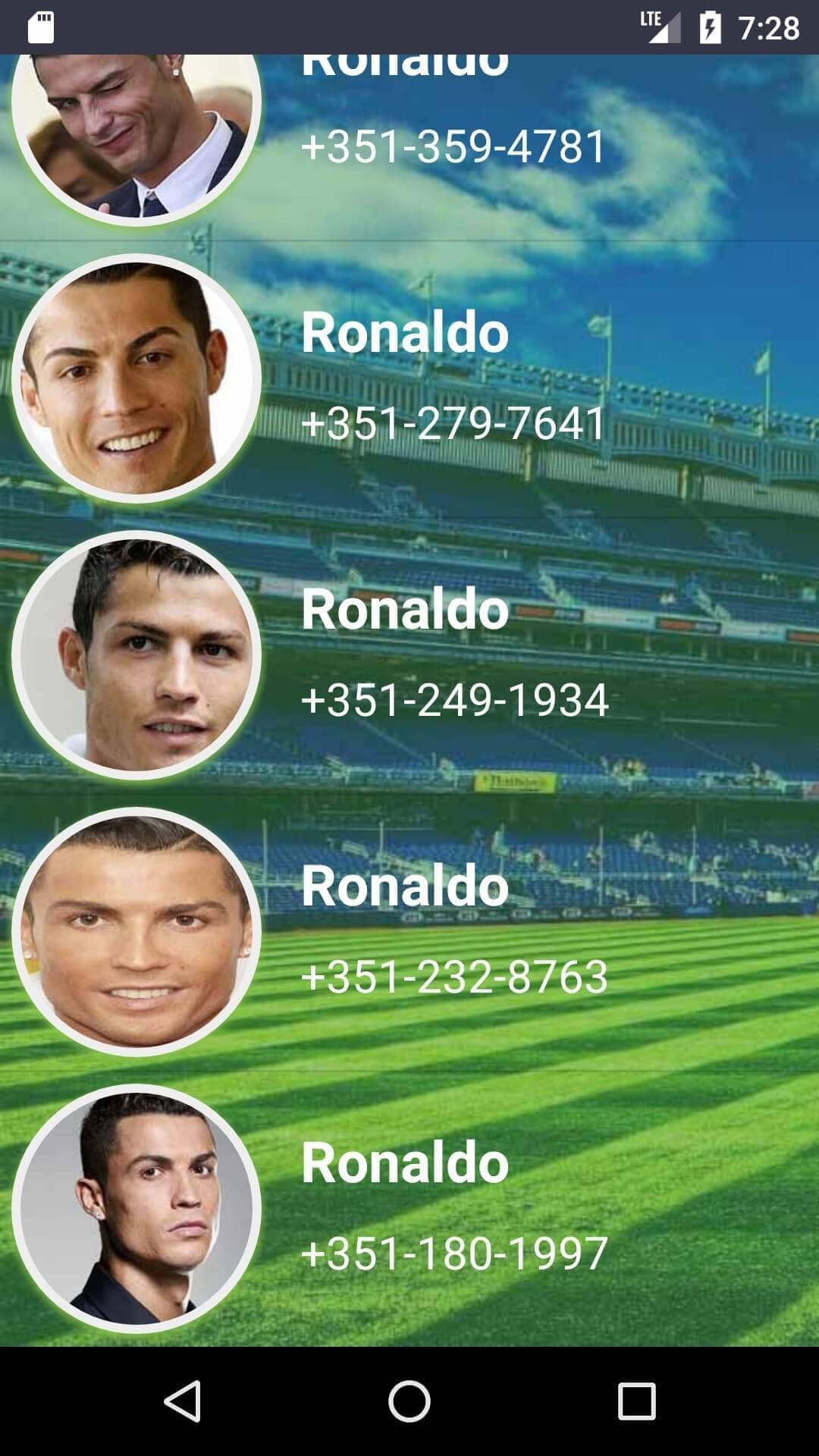Go back using the system back button
This screenshot has width=819, height=1456.
coord(182,1401)
